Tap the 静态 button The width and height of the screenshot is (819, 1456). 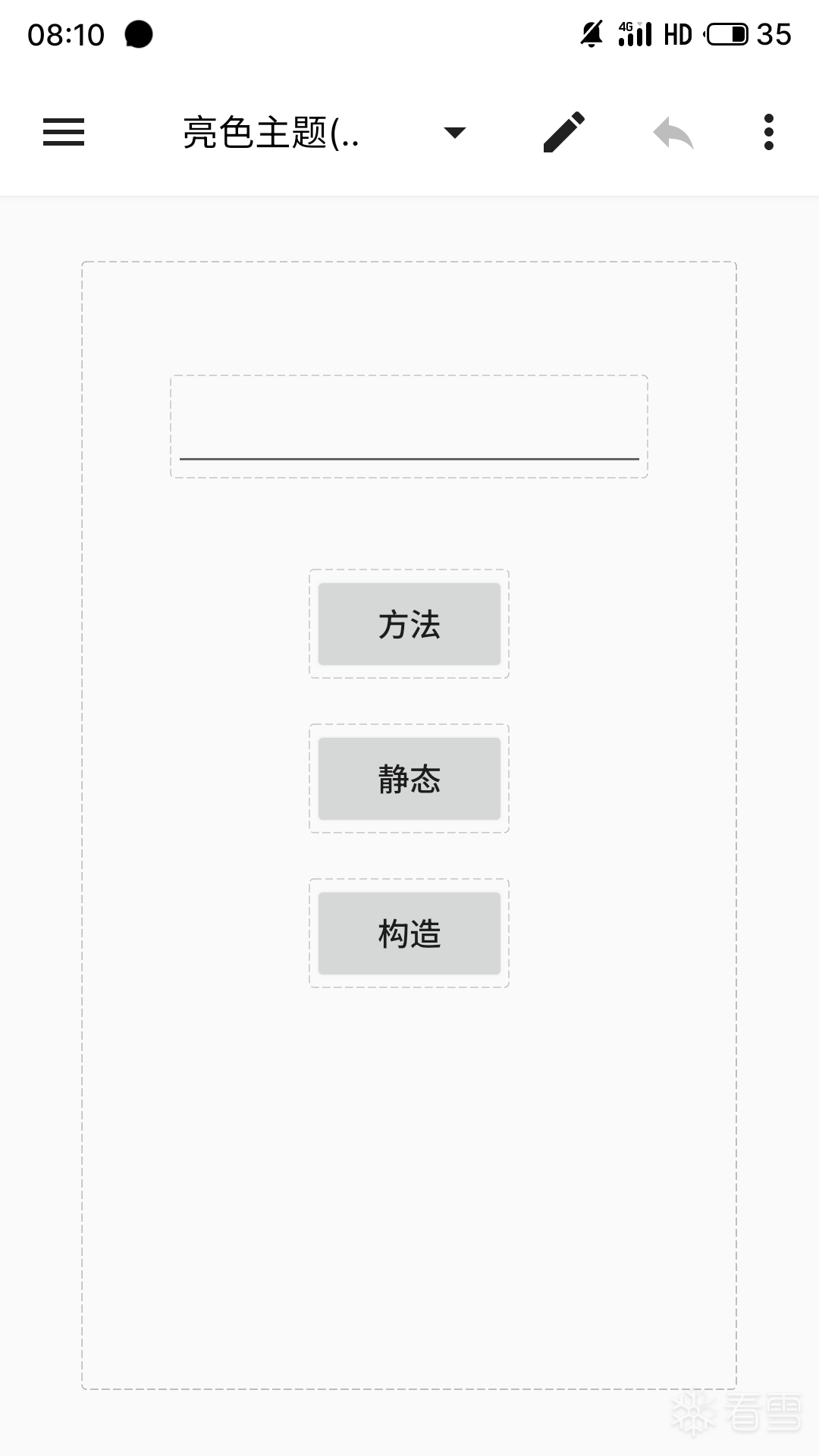[x=409, y=779]
